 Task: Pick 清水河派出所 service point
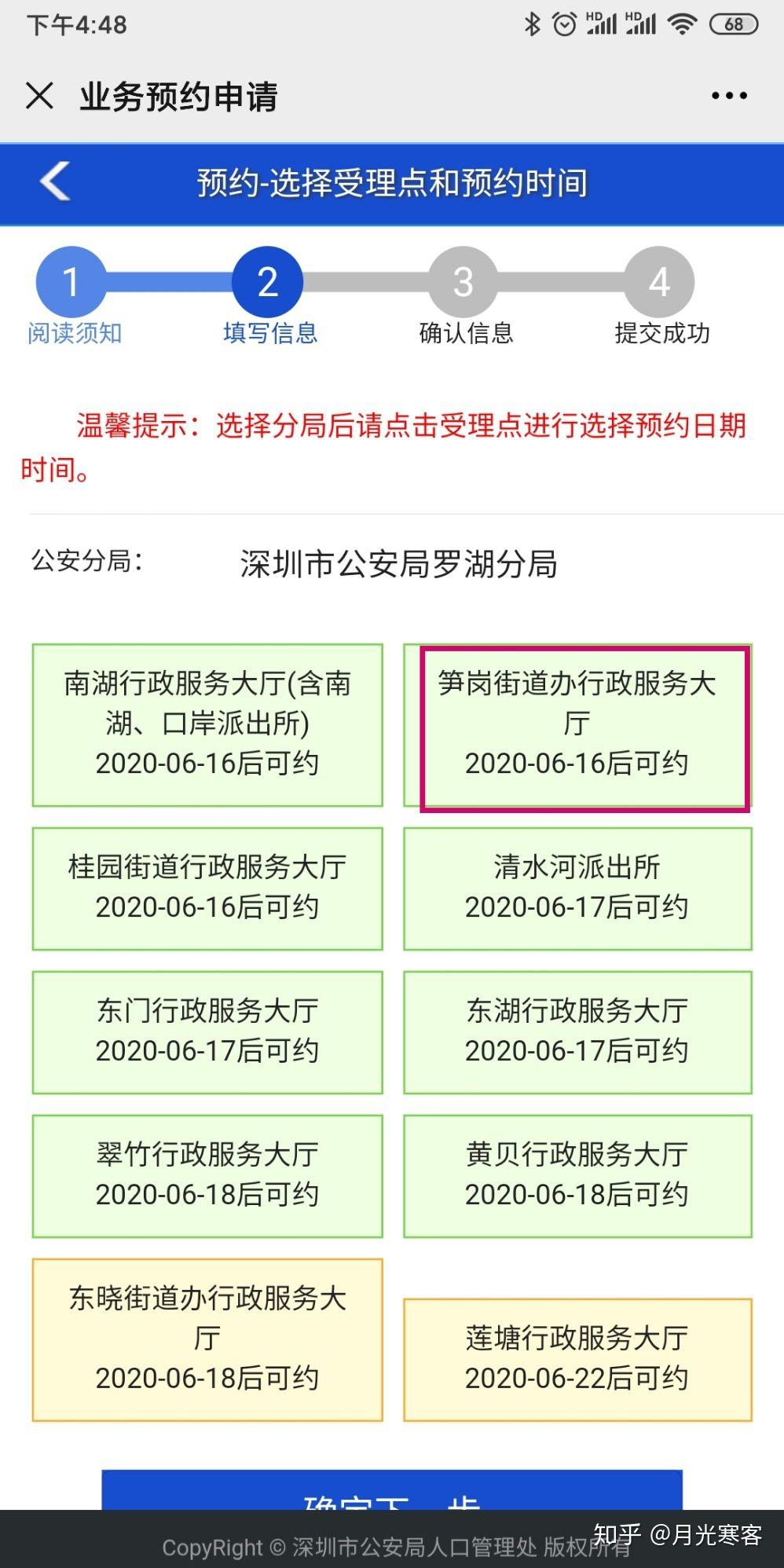577,888
